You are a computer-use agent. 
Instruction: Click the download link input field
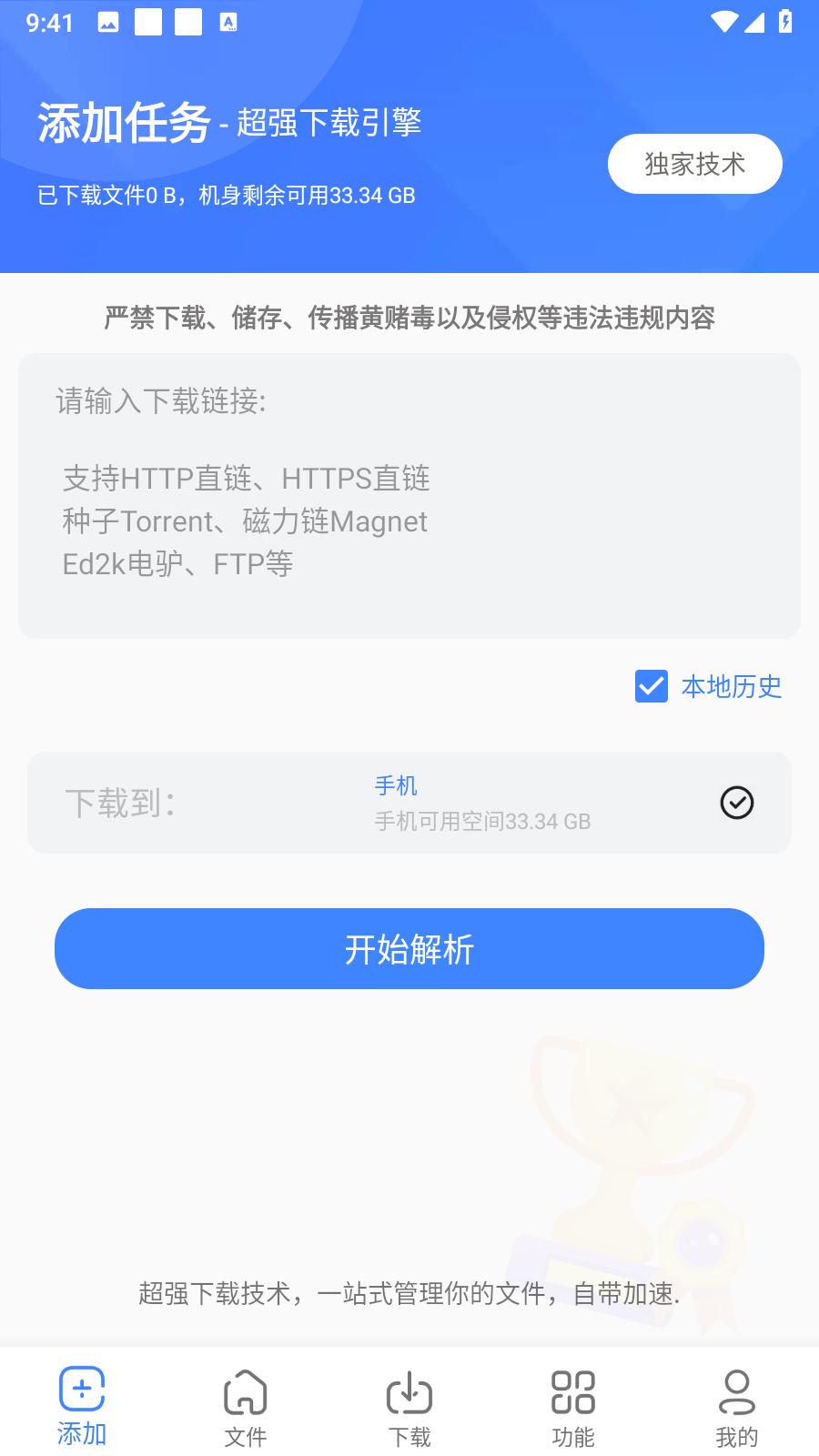coord(409,496)
